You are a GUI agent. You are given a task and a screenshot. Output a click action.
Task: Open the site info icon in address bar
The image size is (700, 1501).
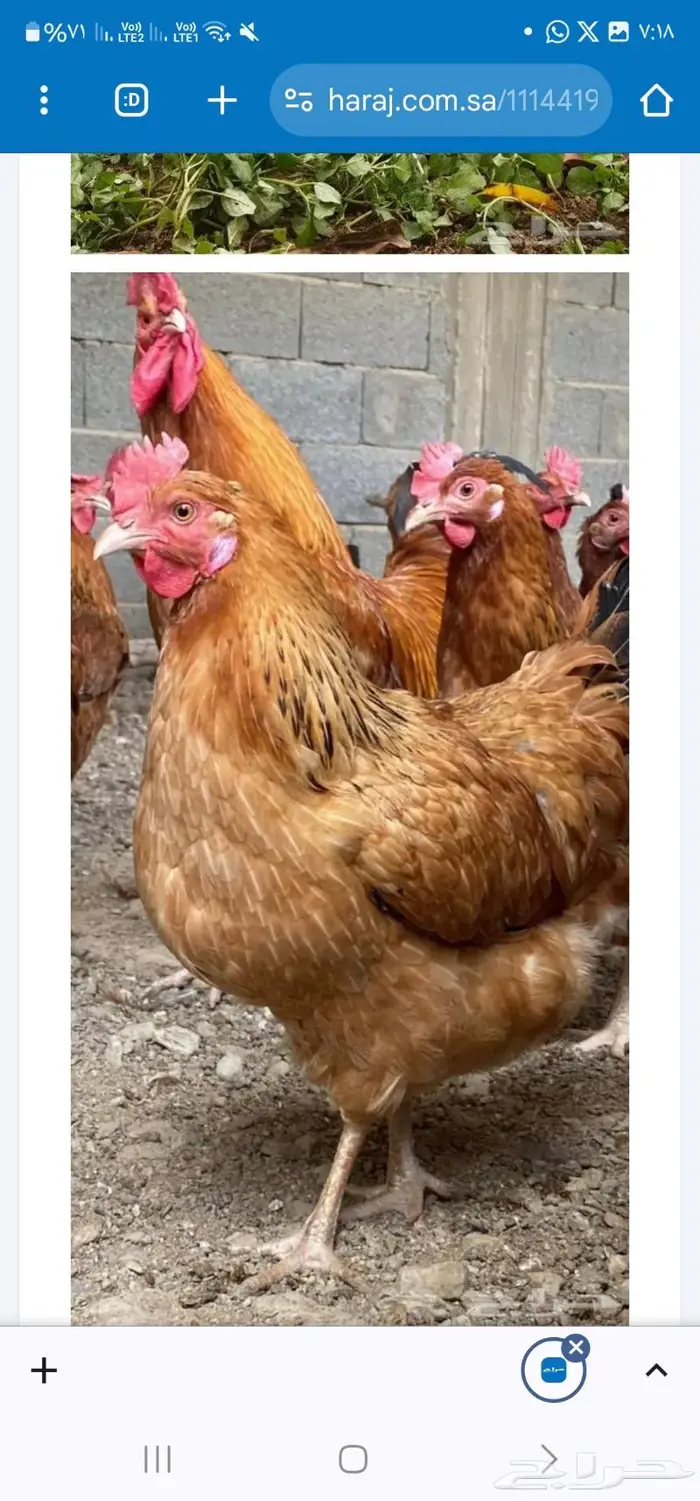(298, 100)
